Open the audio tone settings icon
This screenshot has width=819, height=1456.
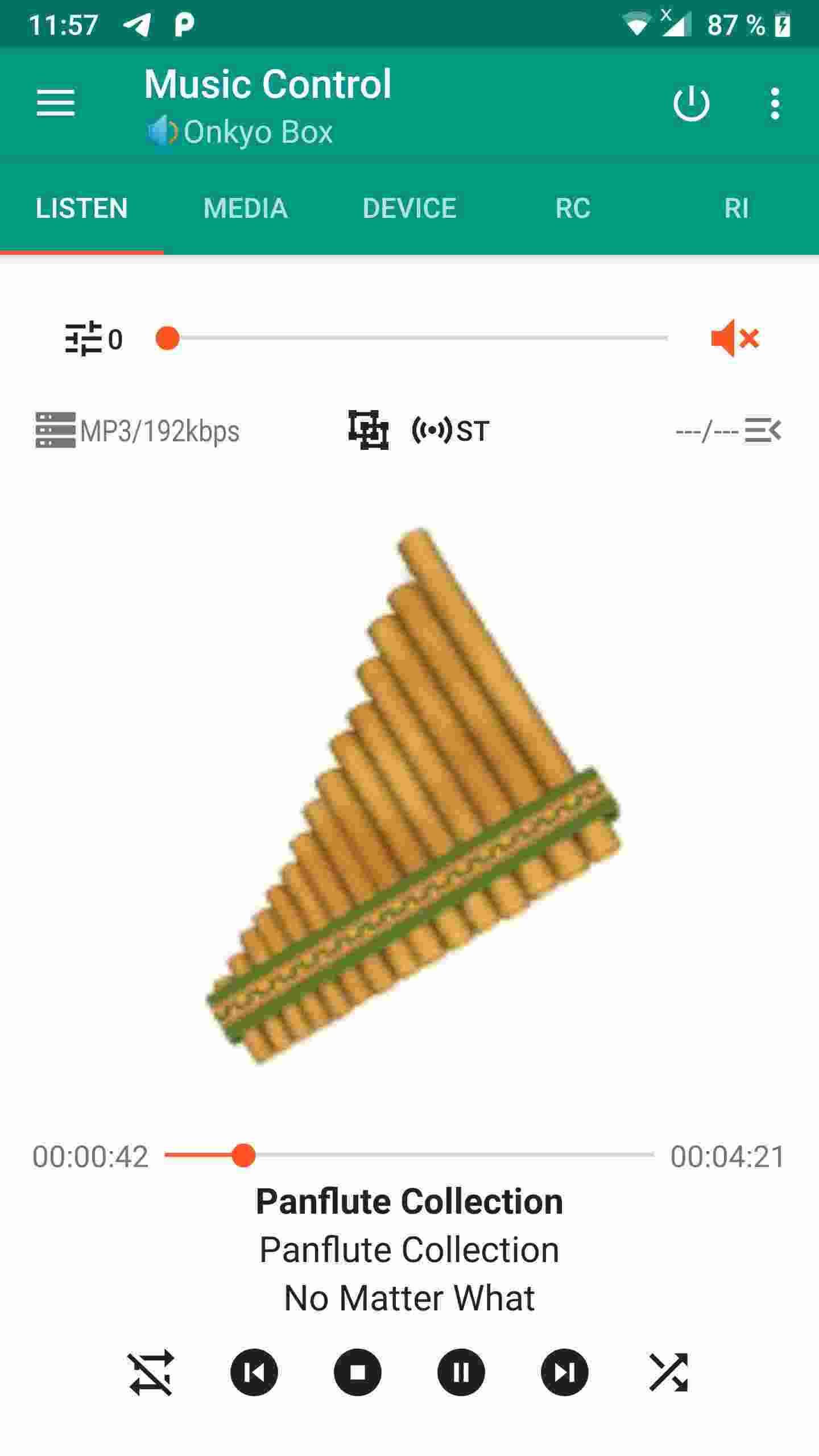point(83,338)
